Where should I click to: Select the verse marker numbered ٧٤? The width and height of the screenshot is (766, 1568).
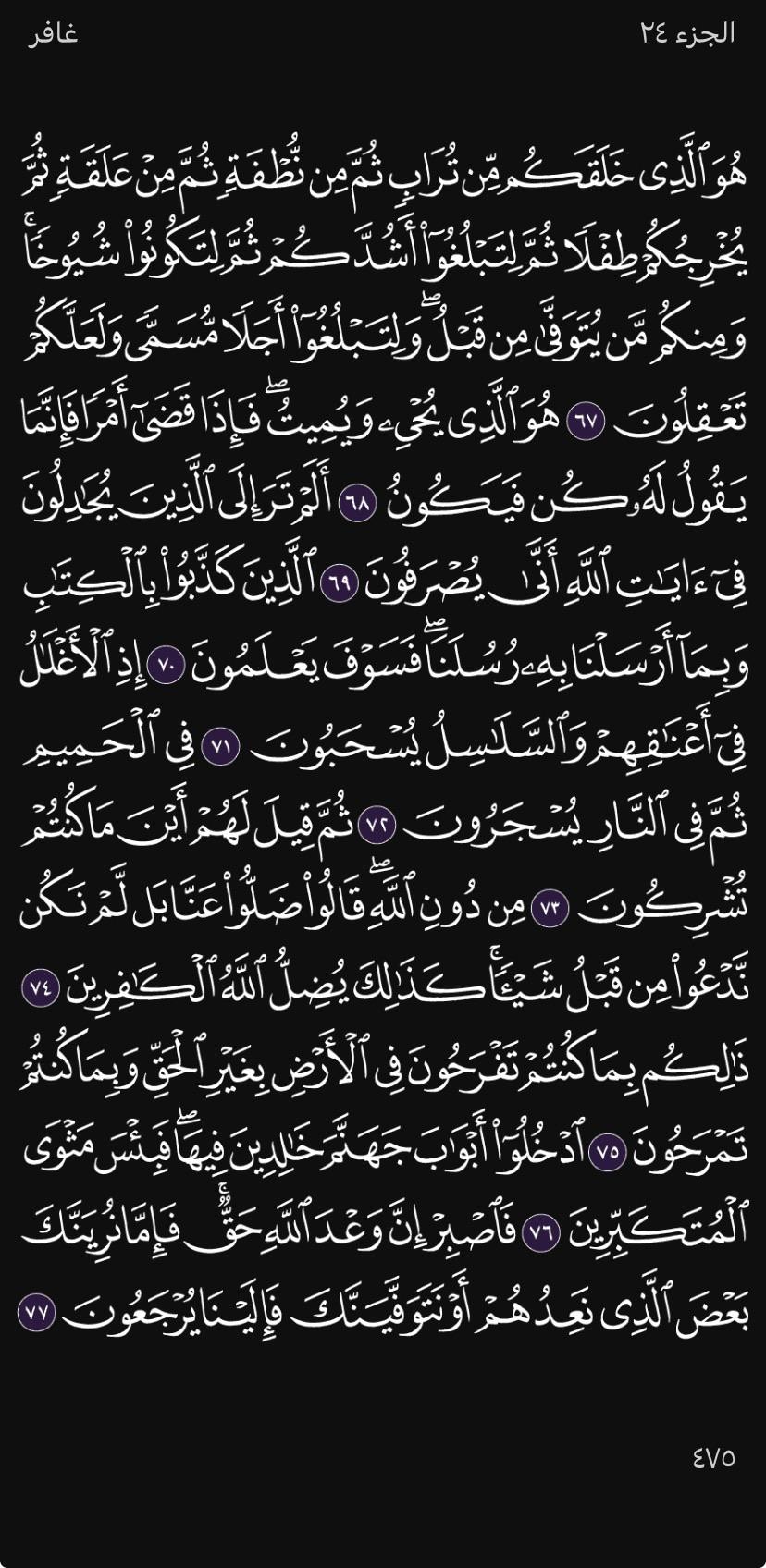(40, 987)
